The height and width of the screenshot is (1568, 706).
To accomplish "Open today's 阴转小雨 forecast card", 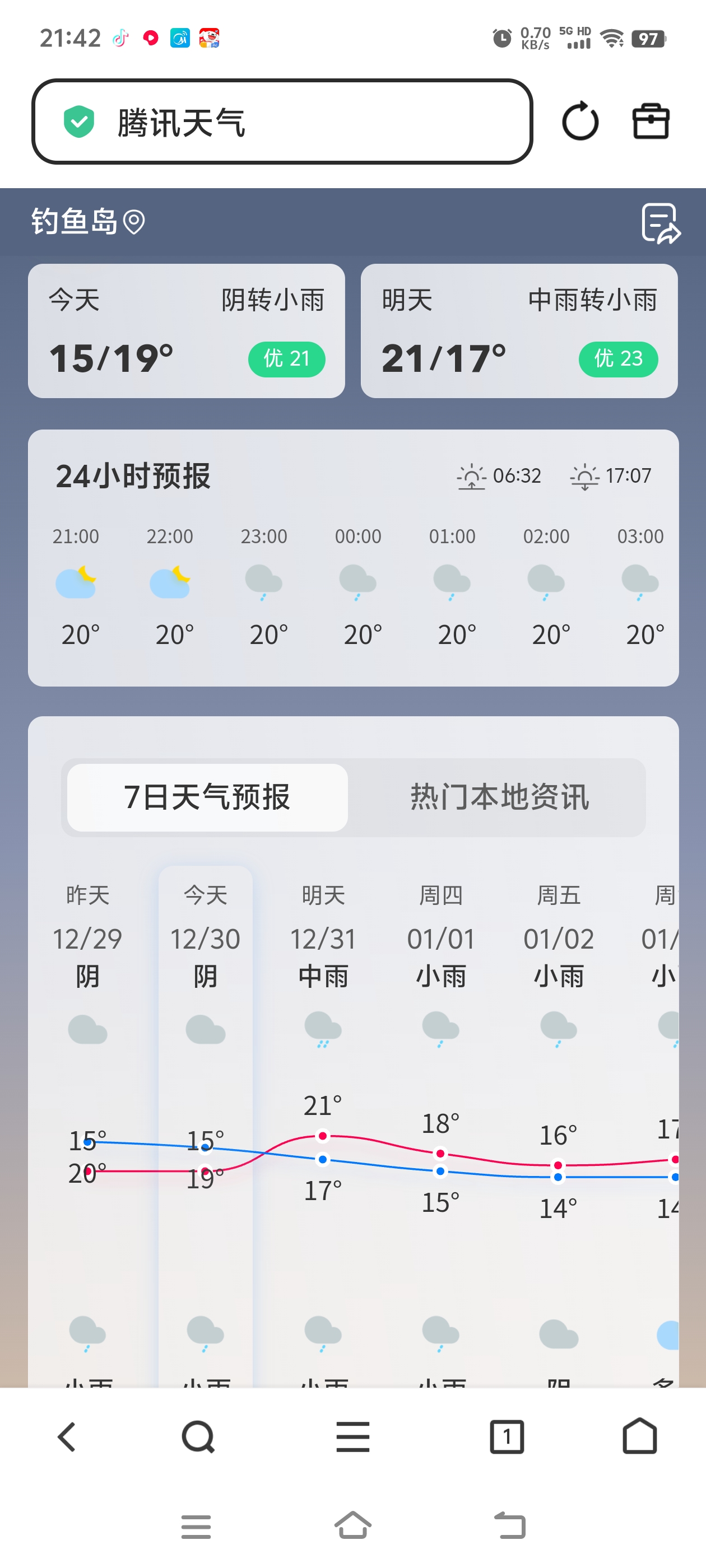I will (x=187, y=331).
